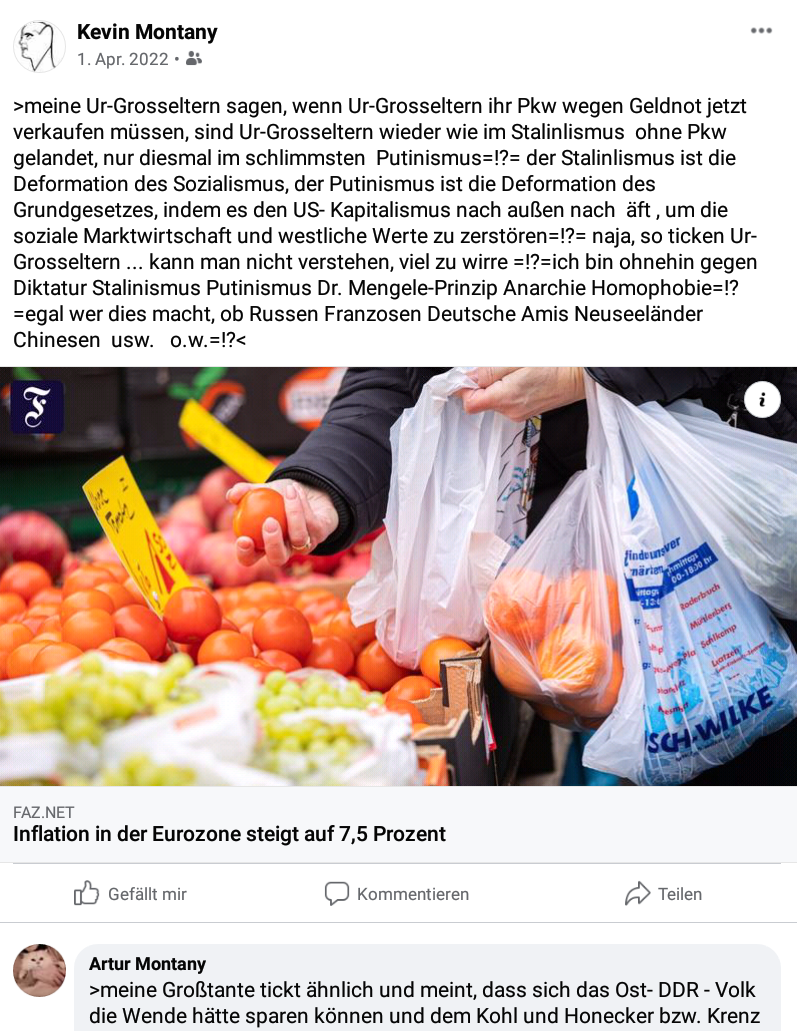
Task: Open the post's three-dot overflow menu
Action: tap(761, 31)
